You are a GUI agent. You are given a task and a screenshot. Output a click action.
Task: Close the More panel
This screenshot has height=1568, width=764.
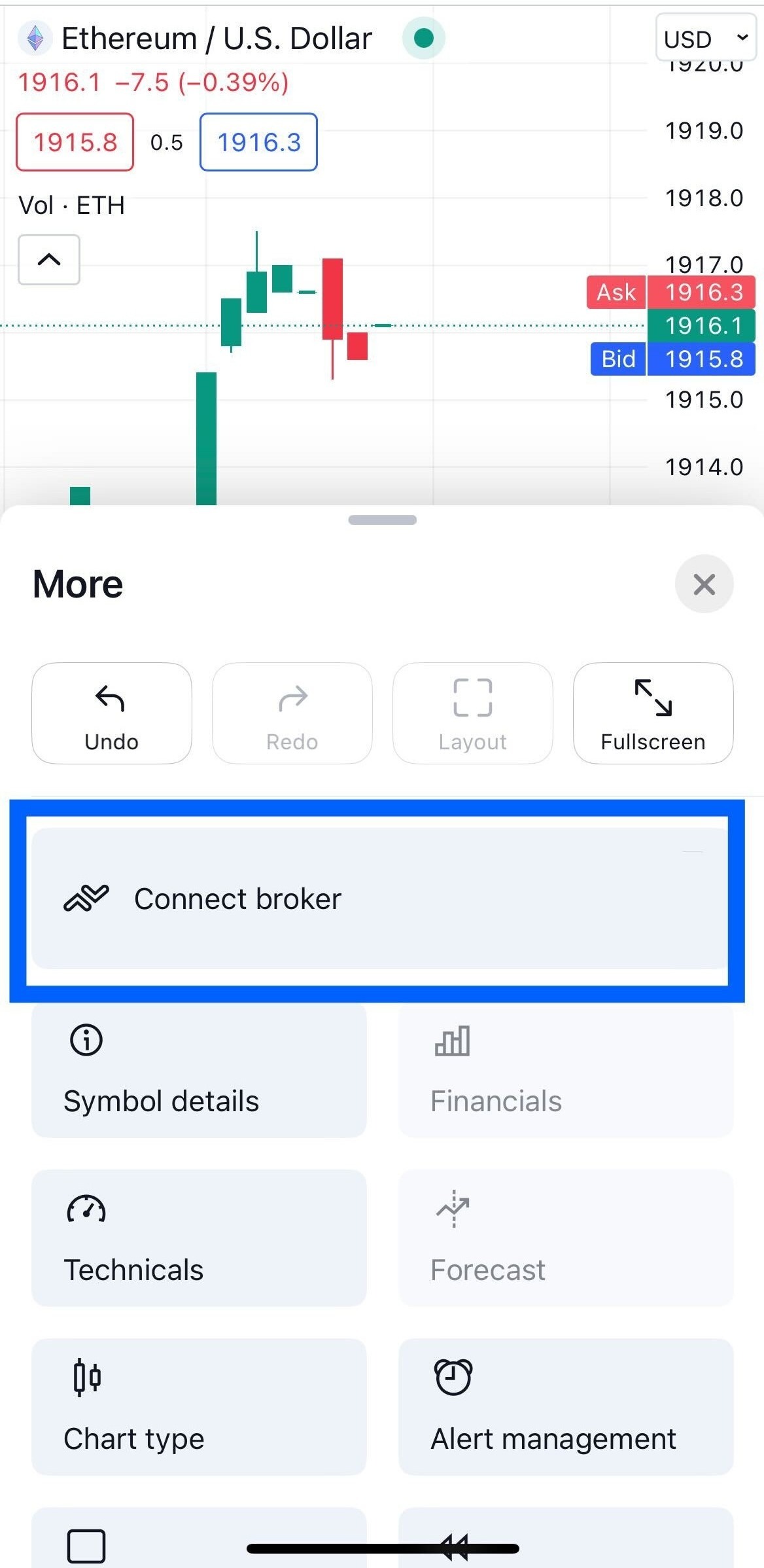point(704,584)
